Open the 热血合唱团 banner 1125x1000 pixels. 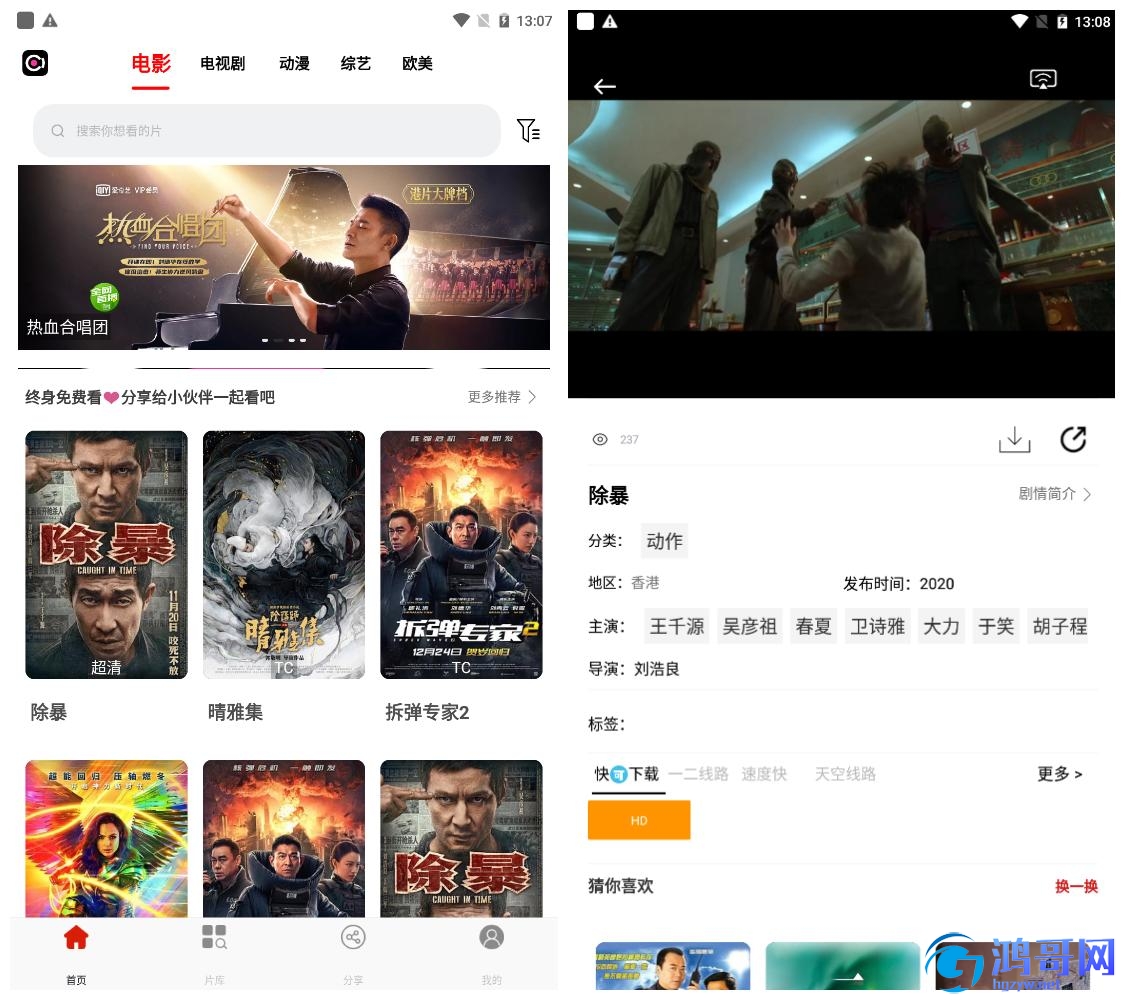tap(283, 257)
